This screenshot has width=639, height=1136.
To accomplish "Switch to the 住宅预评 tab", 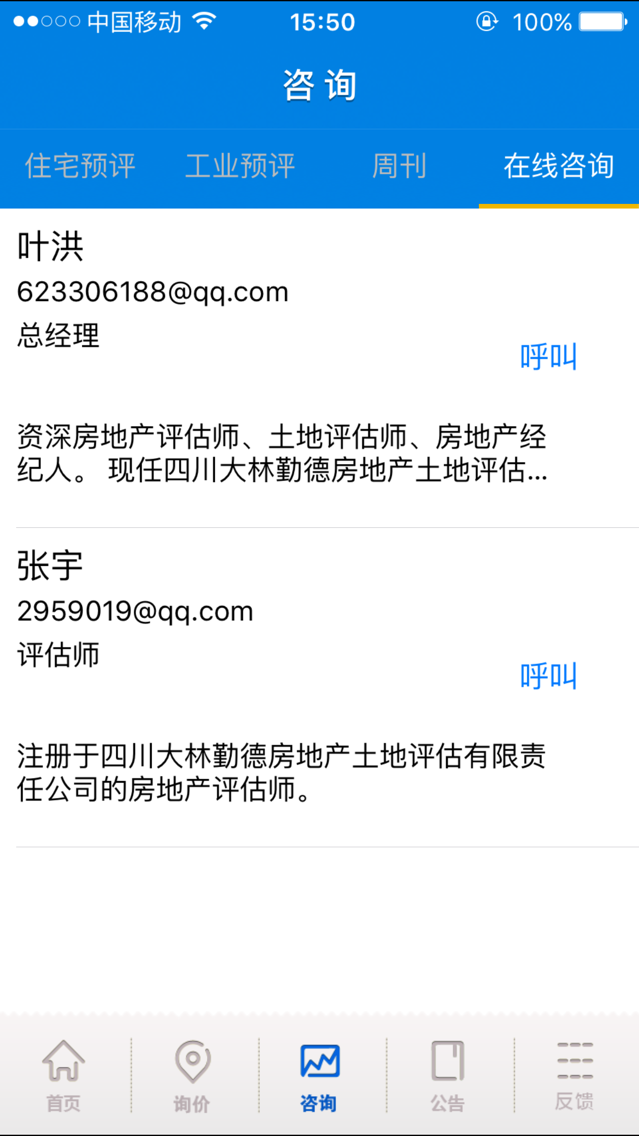I will (80, 167).
